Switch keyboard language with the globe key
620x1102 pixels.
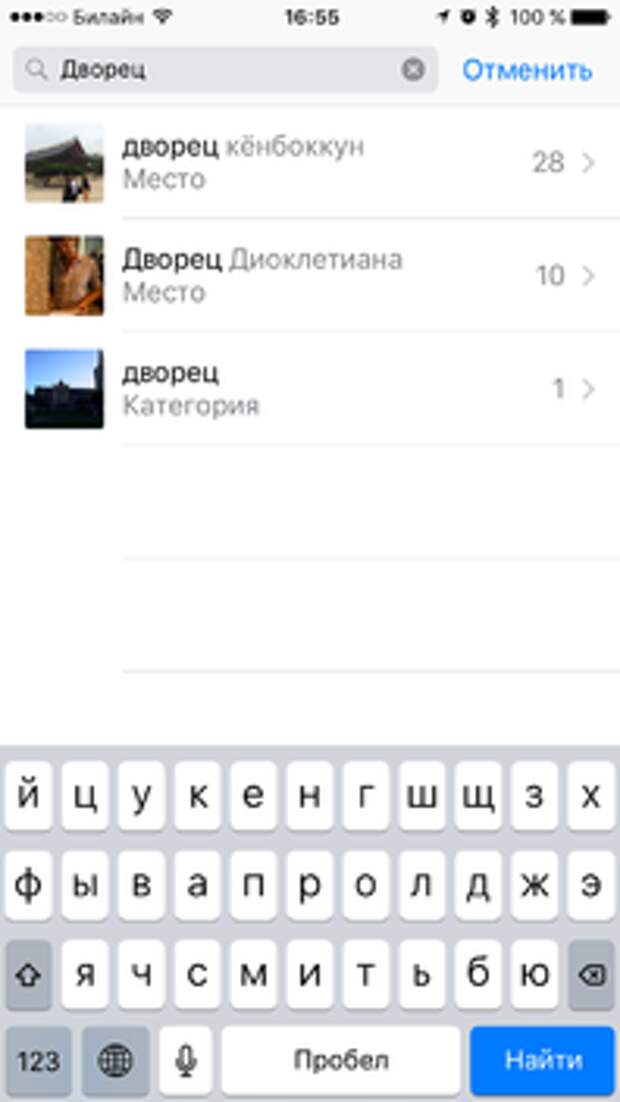[116, 1060]
